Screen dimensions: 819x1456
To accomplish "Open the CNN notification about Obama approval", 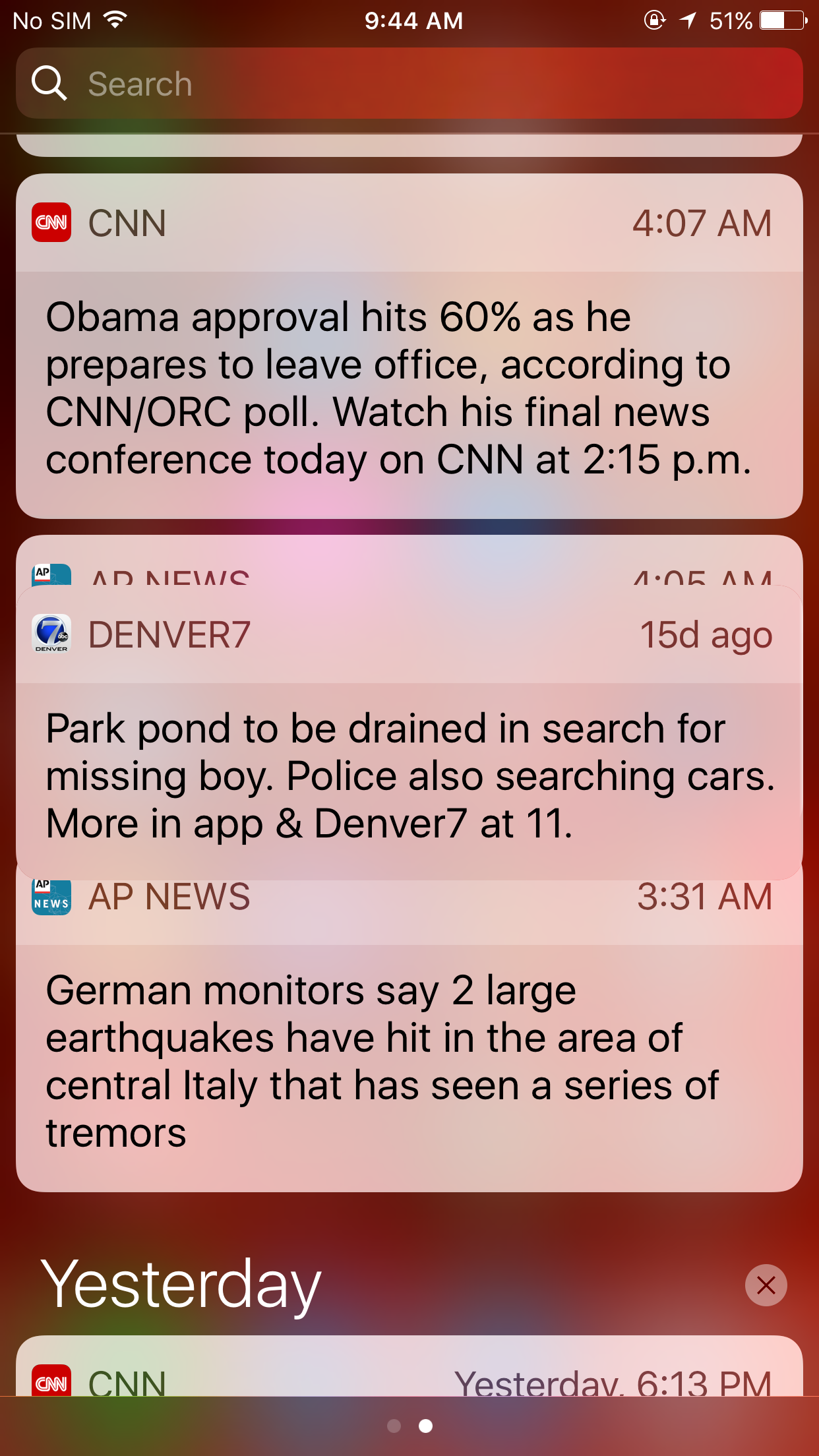I will pyautogui.click(x=409, y=346).
